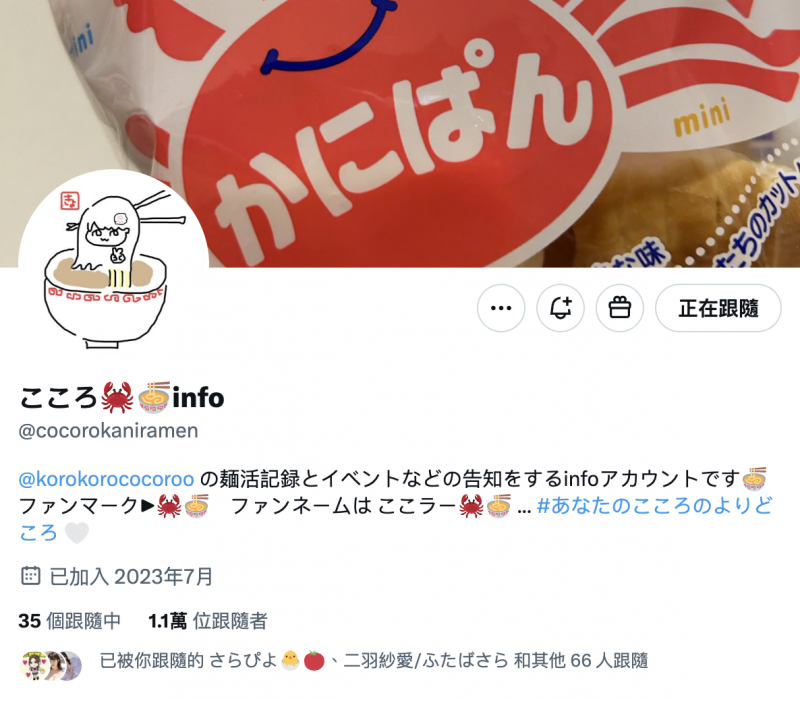View the 35 個跟隨中 following list
Image resolution: width=800 pixels, height=701 pixels.
coord(70,621)
